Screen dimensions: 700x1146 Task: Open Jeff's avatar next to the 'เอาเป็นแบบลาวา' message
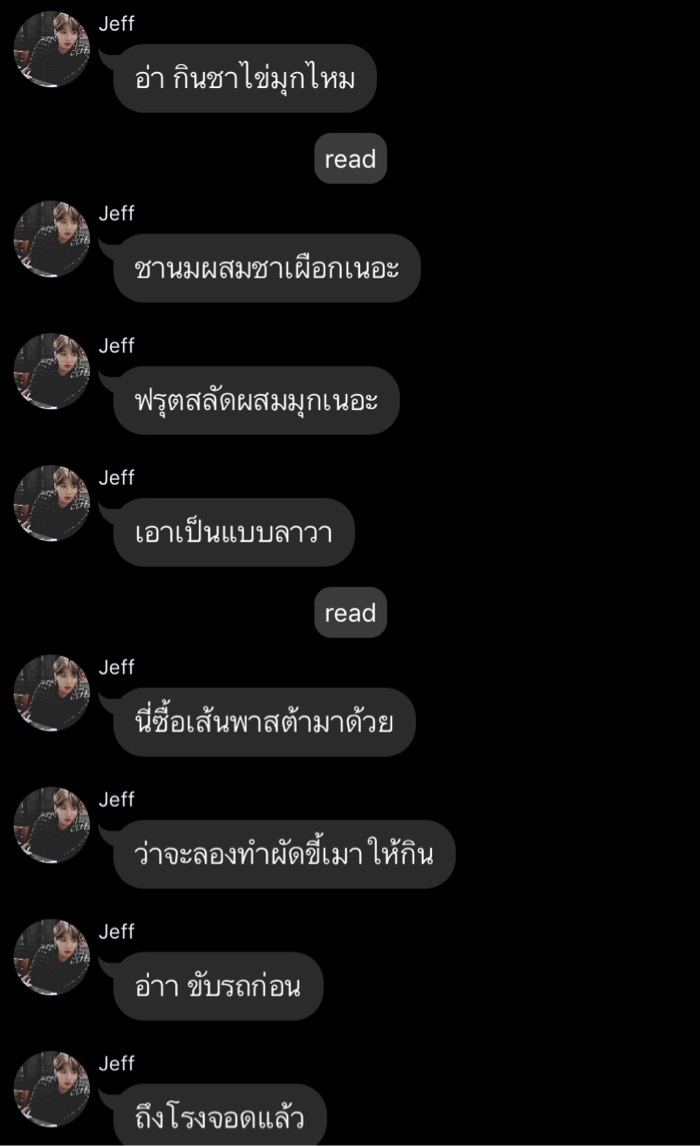52,504
